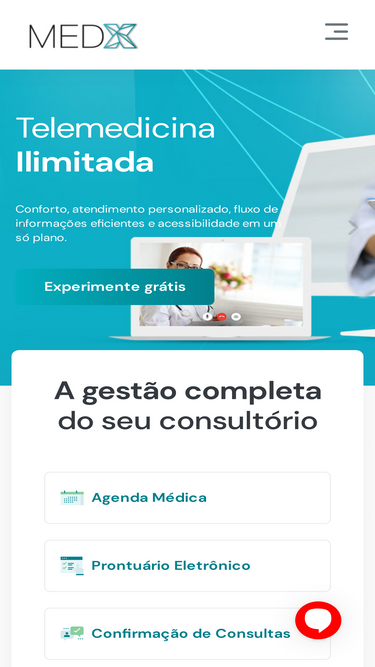Select Confirmação de Consultas
The width and height of the screenshot is (375, 667).
(188, 634)
